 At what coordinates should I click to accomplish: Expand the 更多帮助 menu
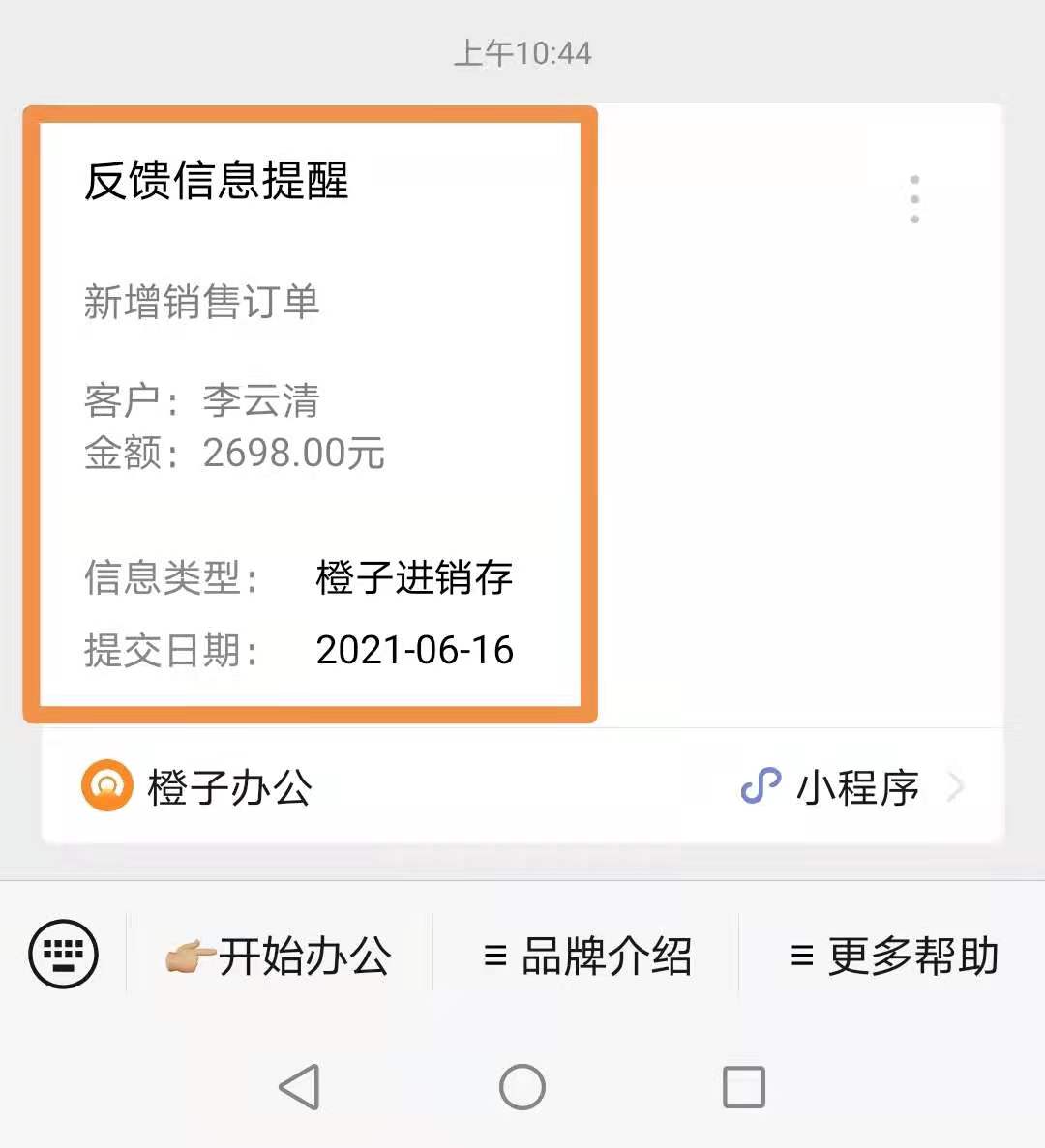893,957
